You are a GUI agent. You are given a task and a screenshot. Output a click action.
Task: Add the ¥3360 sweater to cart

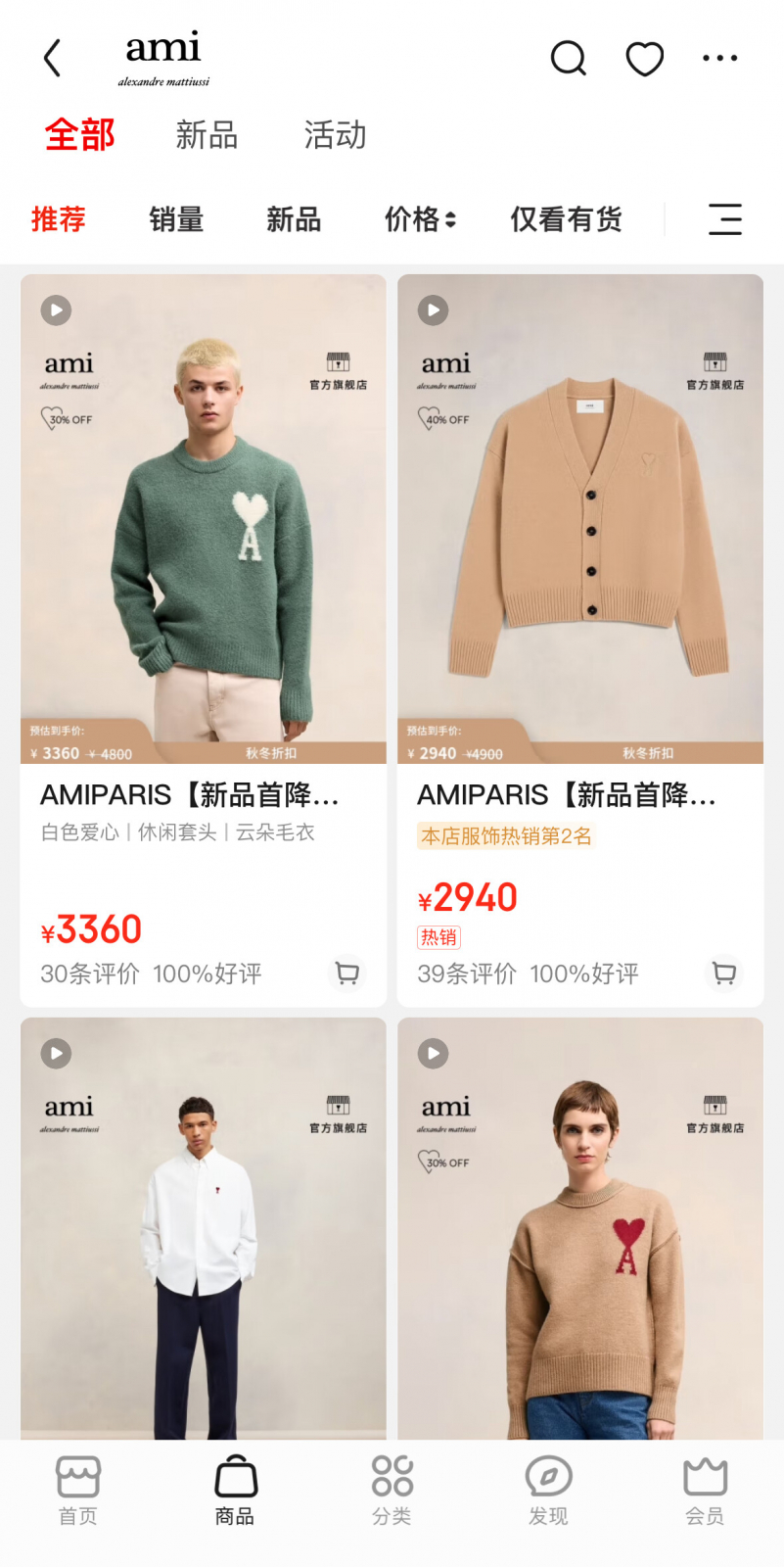pos(347,973)
